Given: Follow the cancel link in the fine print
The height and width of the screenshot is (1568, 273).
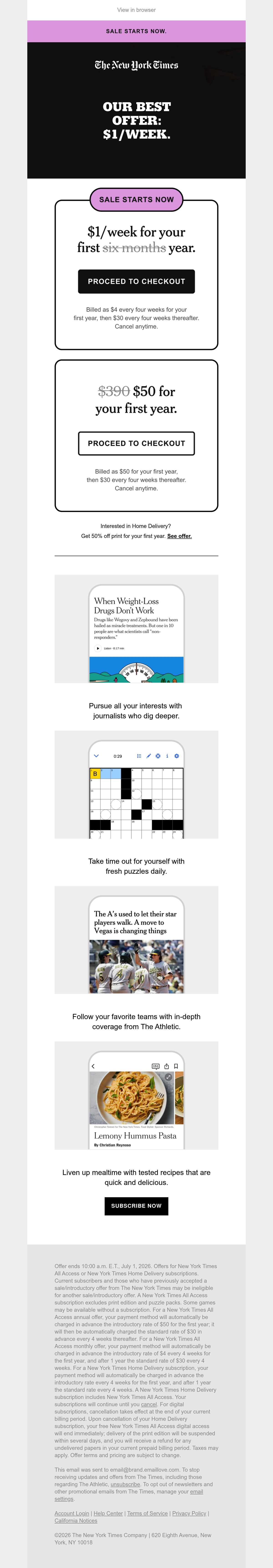Looking at the screenshot, I should coord(149,1404).
